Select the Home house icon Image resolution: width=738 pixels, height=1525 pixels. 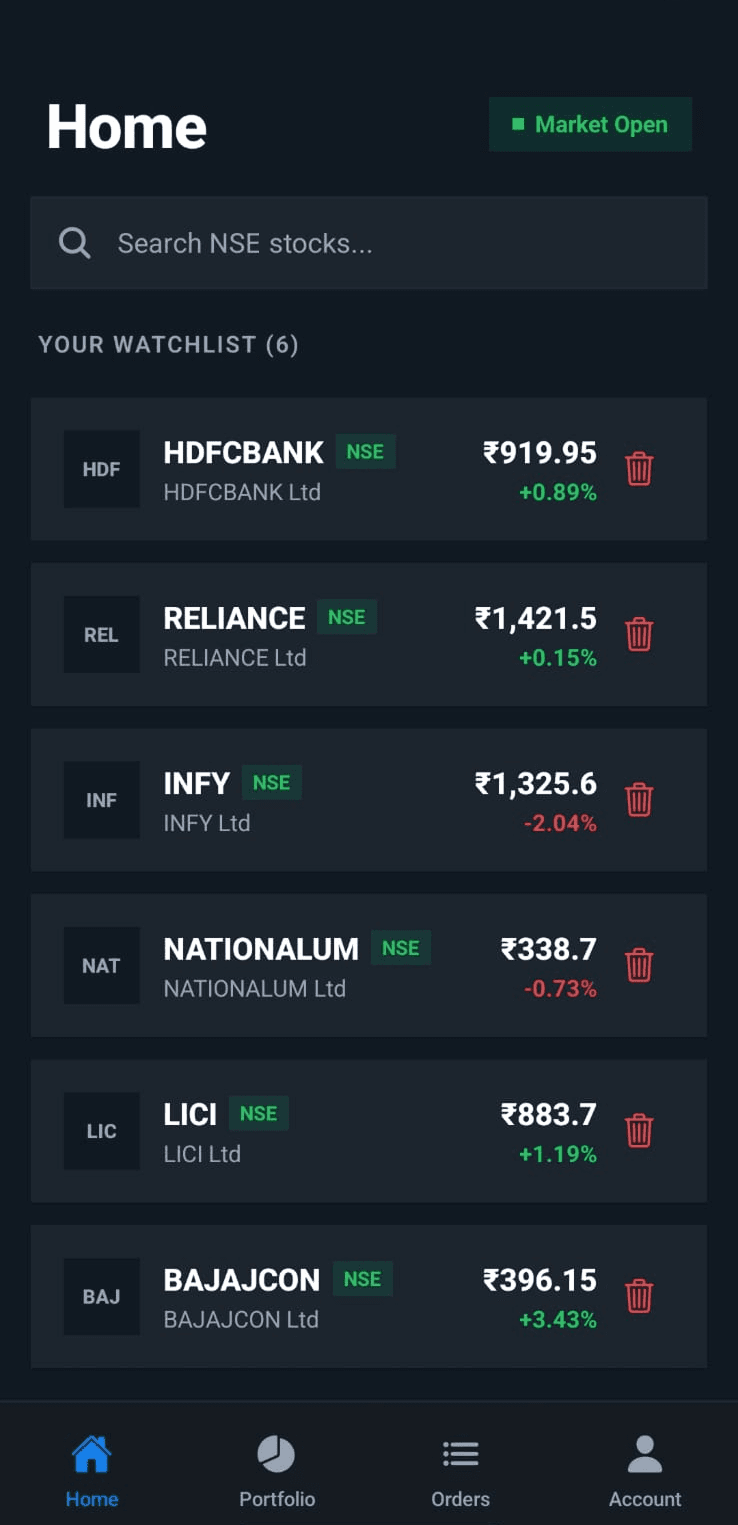coord(91,1452)
